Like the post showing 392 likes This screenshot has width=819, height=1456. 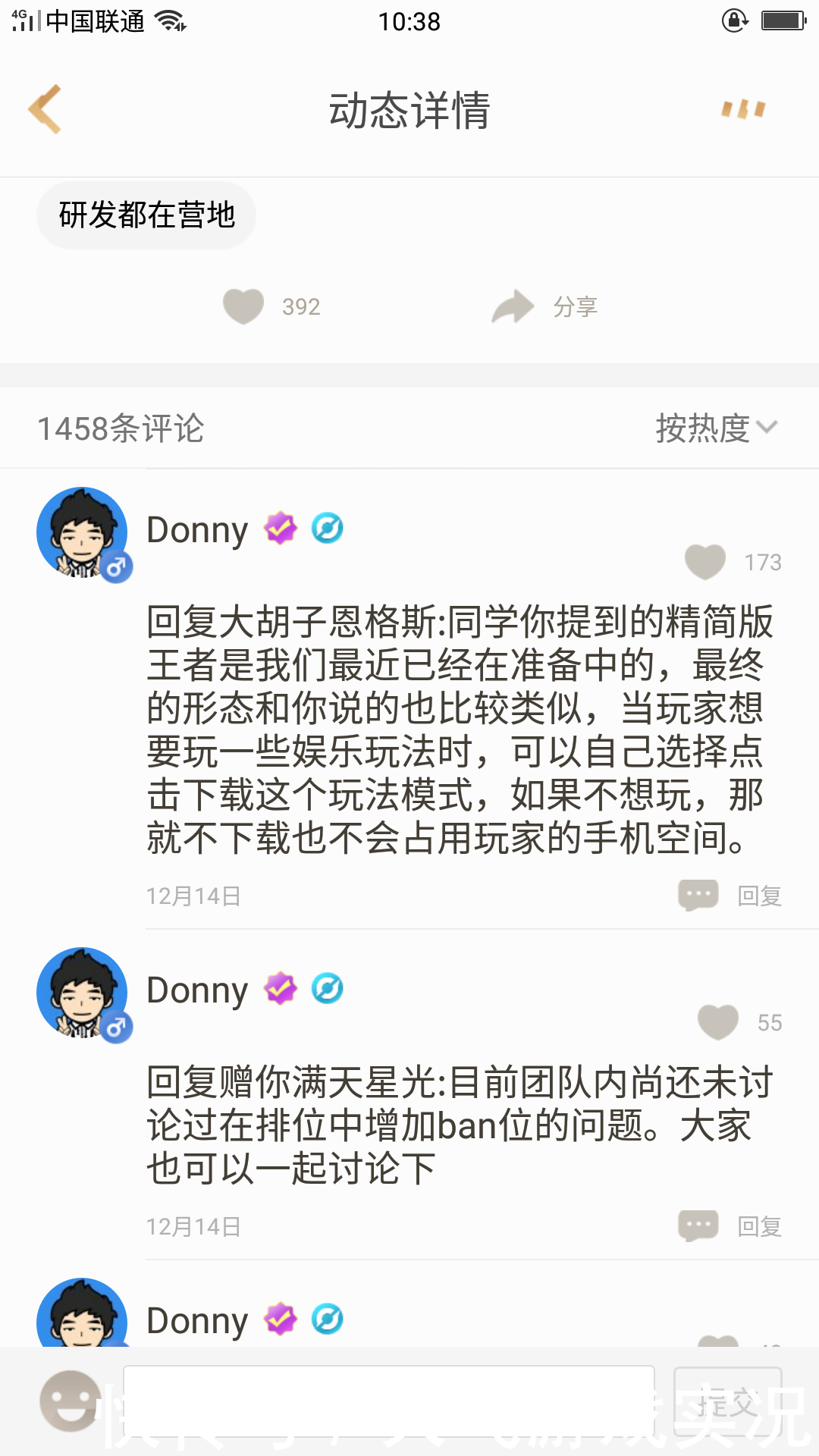[x=243, y=306]
